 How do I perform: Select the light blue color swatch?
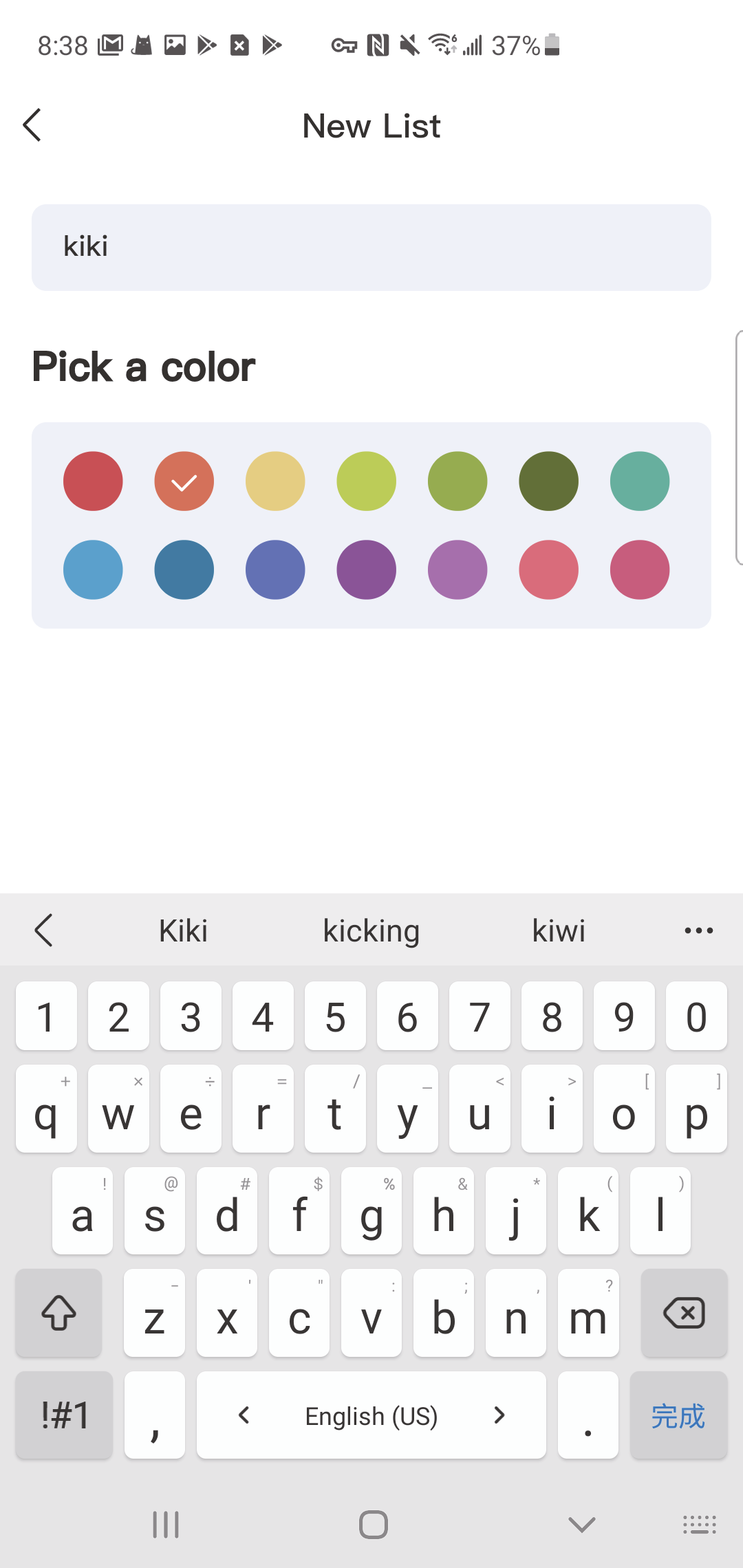(93, 569)
